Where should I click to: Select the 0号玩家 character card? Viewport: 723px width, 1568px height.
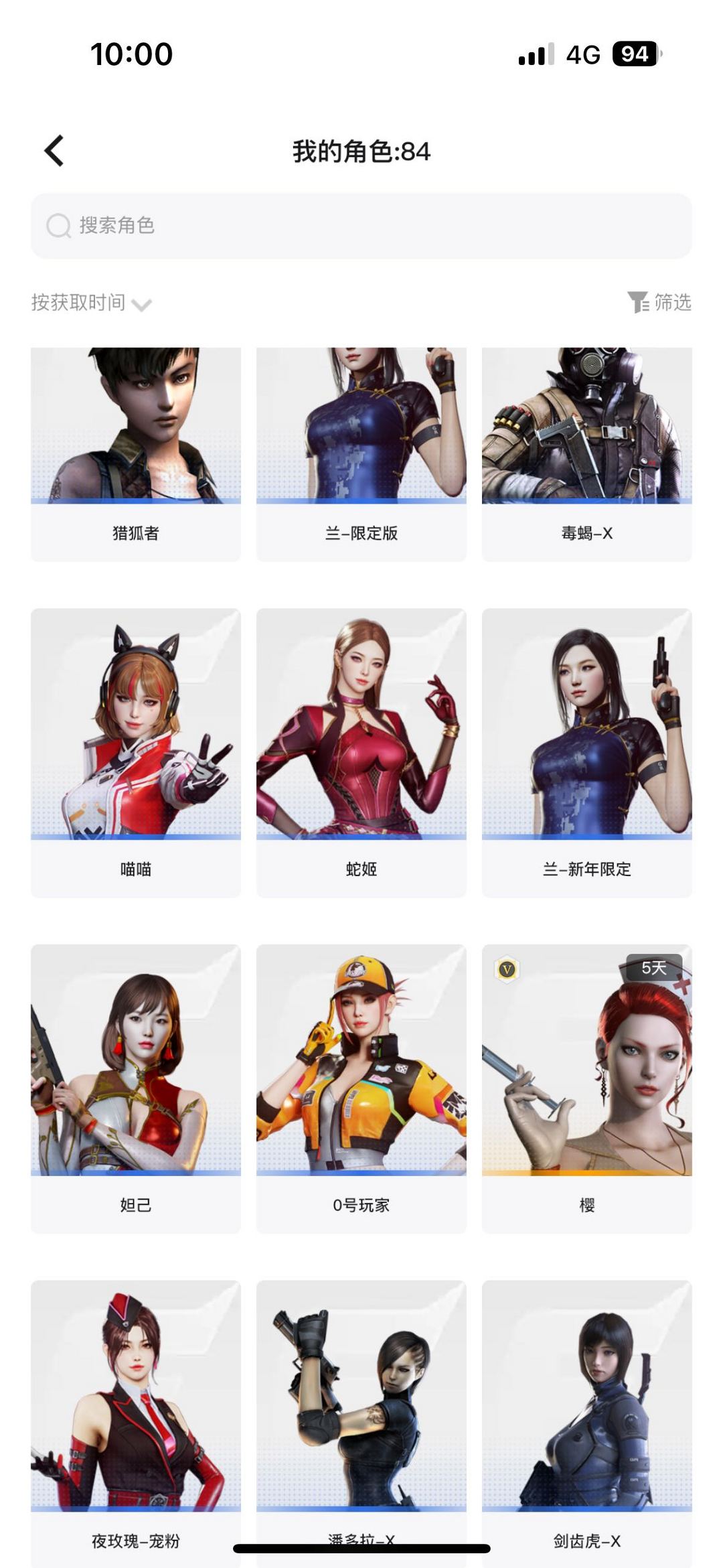[361, 1088]
